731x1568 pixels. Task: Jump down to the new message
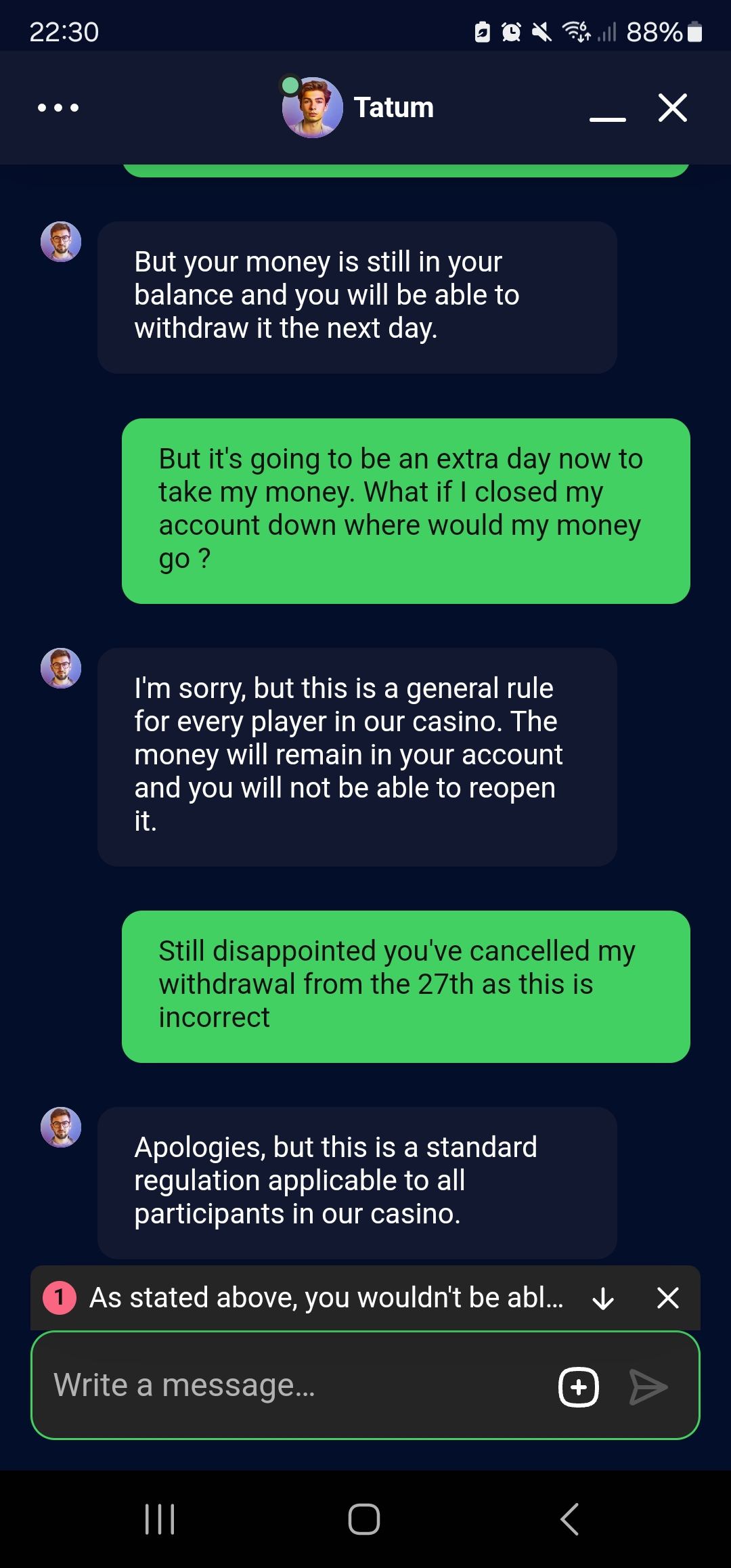pos(602,1298)
